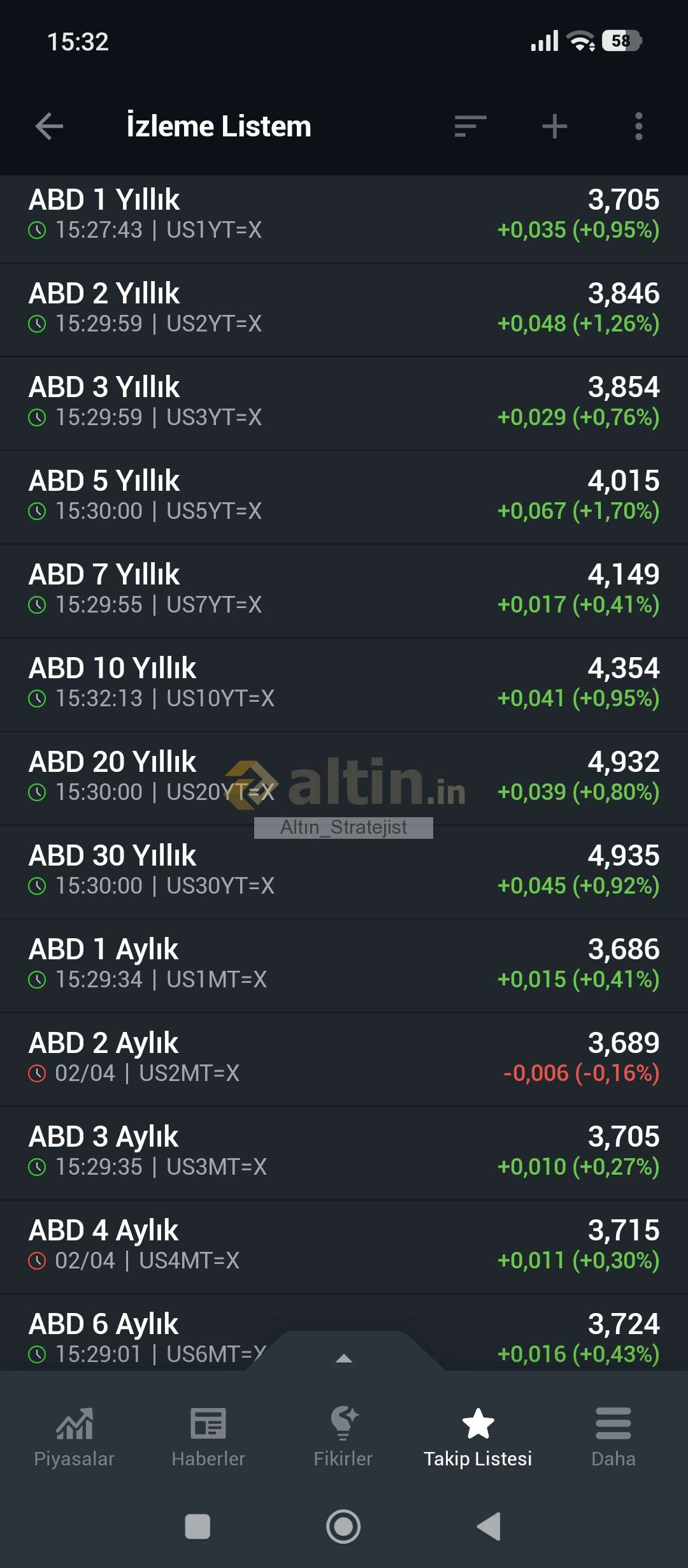Screen dimensions: 688x1568
Task: Open ABD 30 Yıllık bond page
Action: coord(344,871)
